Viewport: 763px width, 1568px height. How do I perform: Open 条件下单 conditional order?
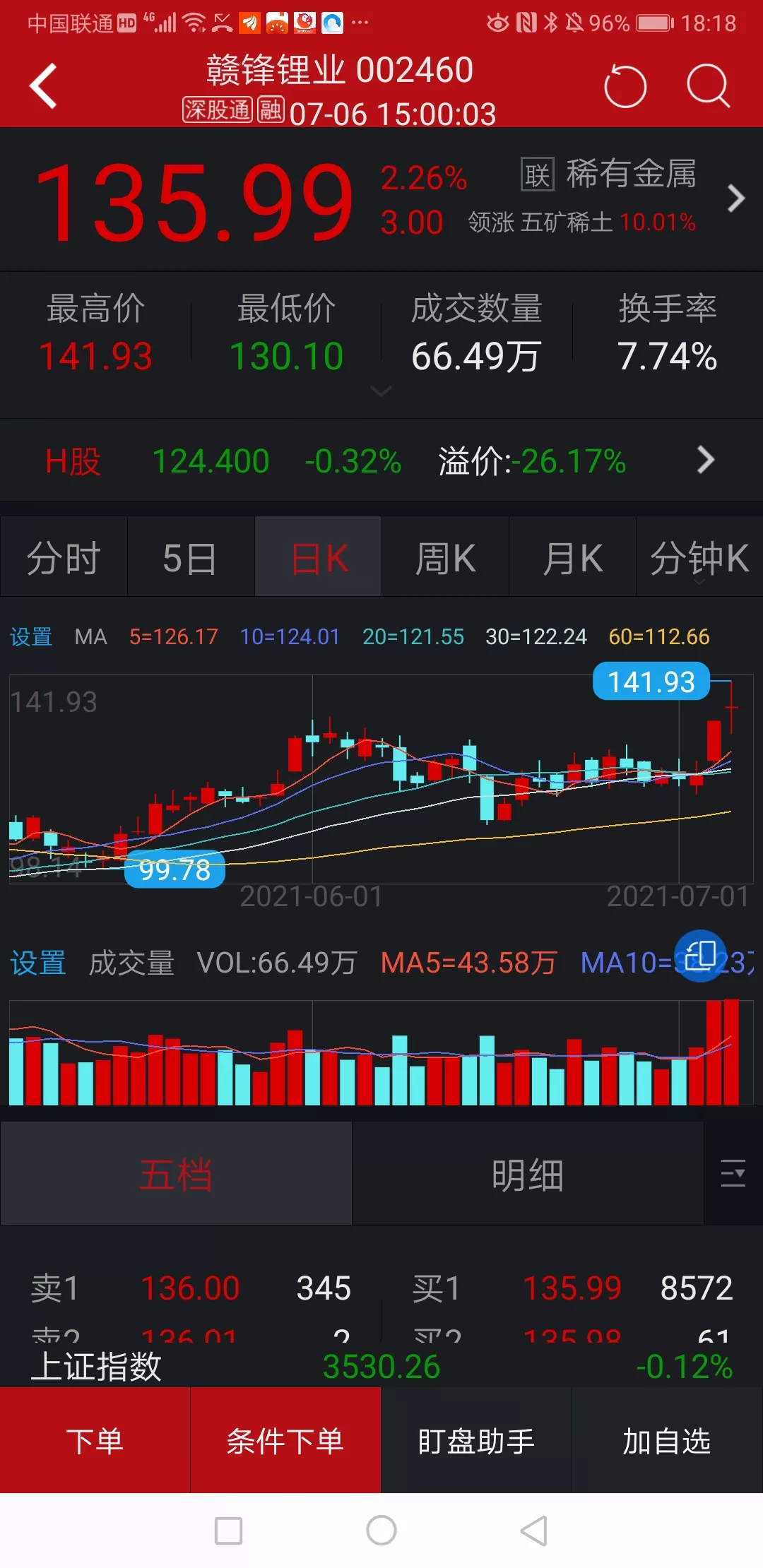pyautogui.click(x=285, y=1441)
